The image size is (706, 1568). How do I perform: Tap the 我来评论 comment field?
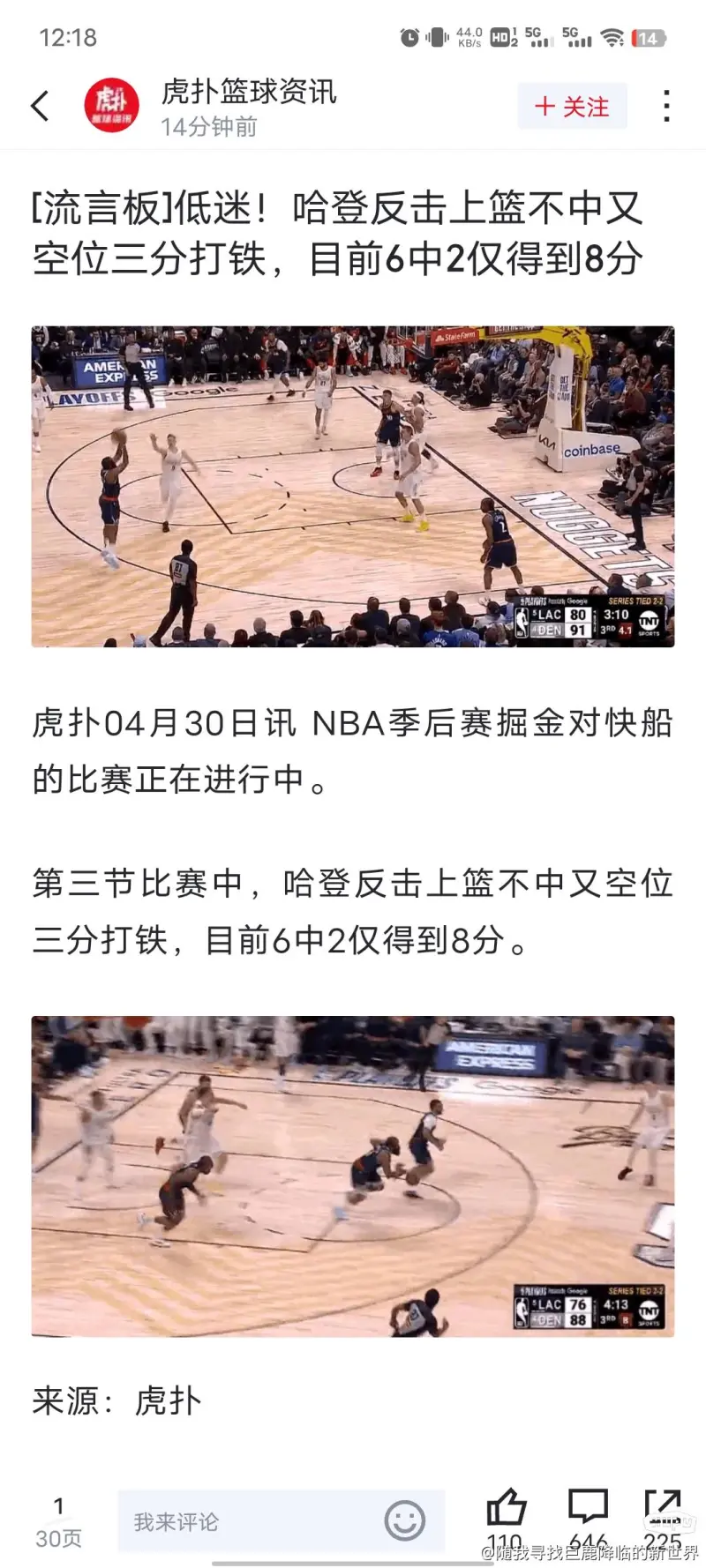(247, 1521)
